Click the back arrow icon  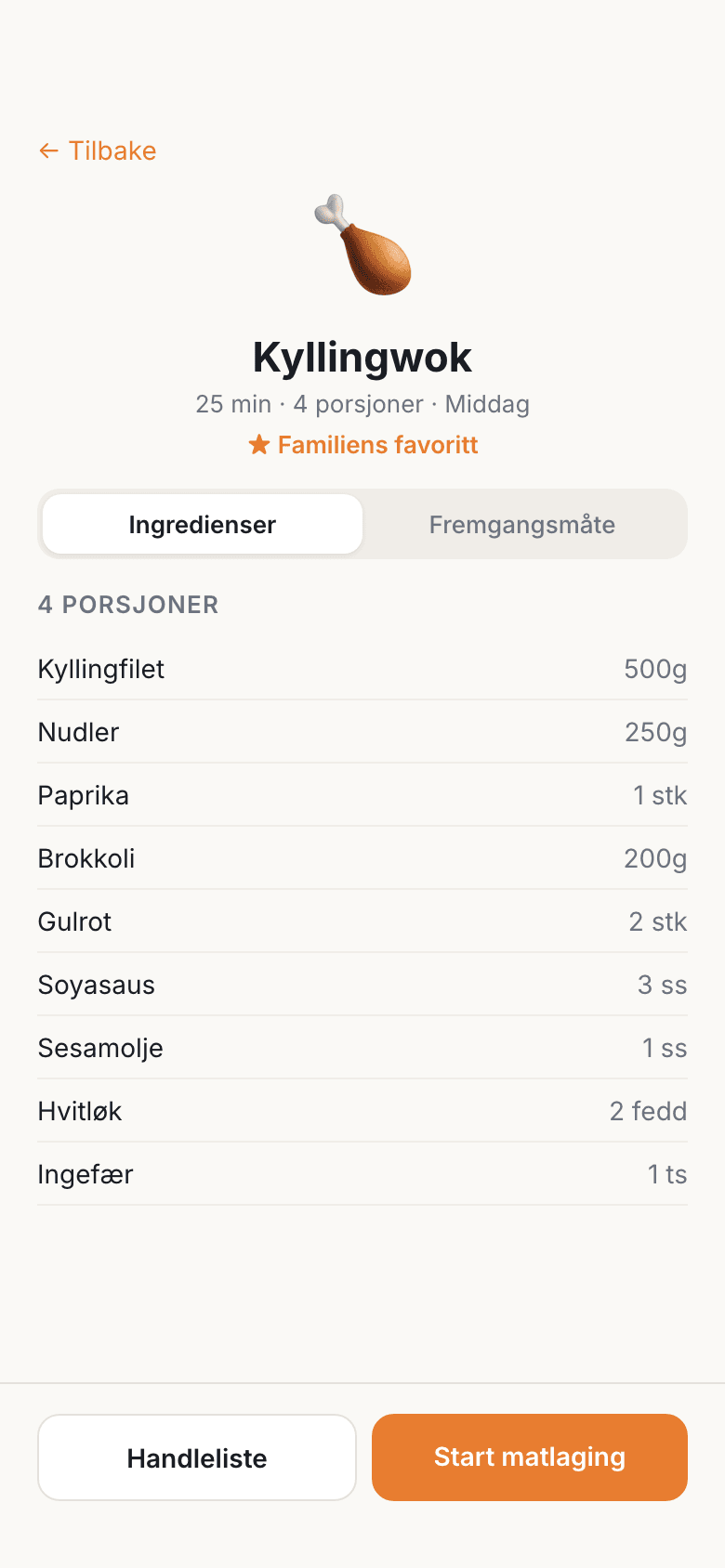tap(48, 150)
